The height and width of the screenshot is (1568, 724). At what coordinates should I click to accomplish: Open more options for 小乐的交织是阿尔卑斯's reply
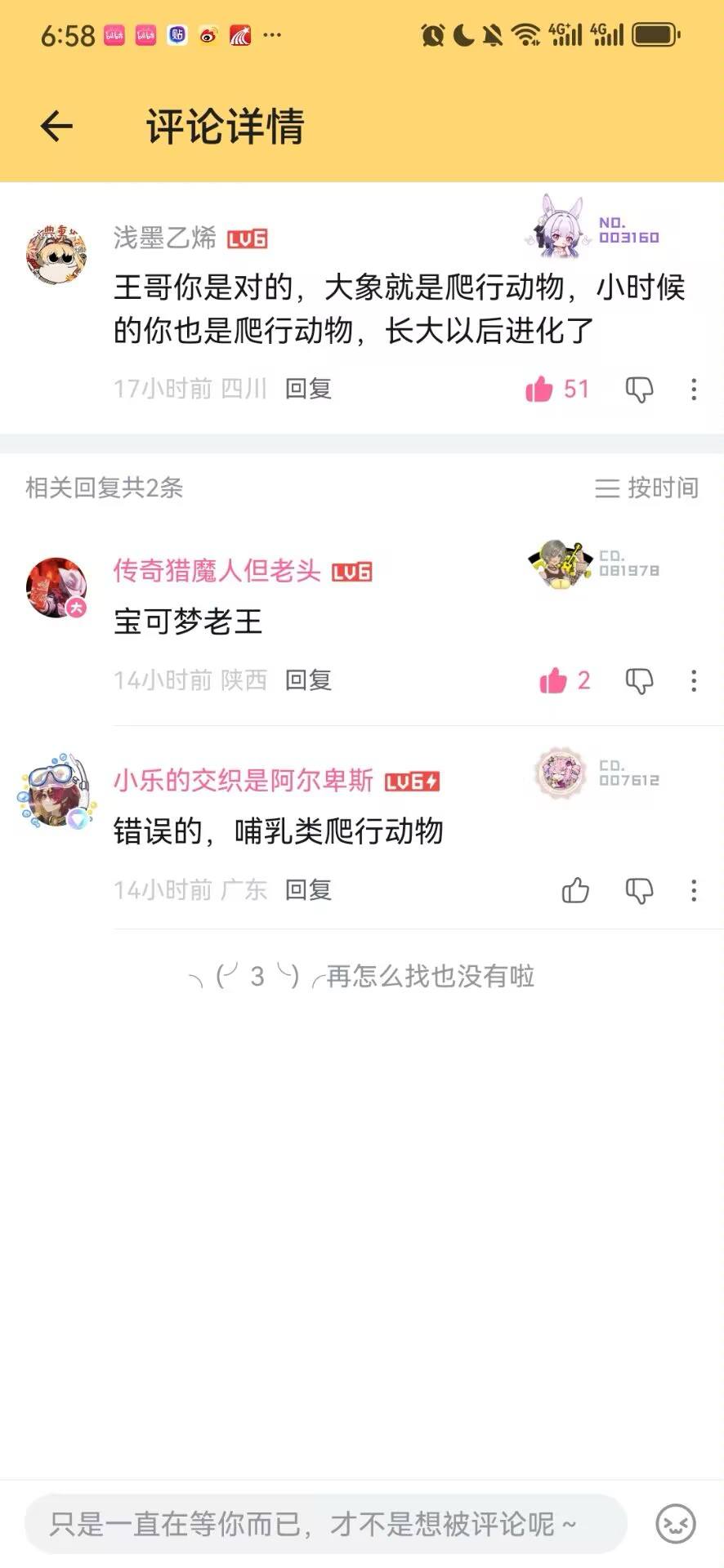[694, 890]
